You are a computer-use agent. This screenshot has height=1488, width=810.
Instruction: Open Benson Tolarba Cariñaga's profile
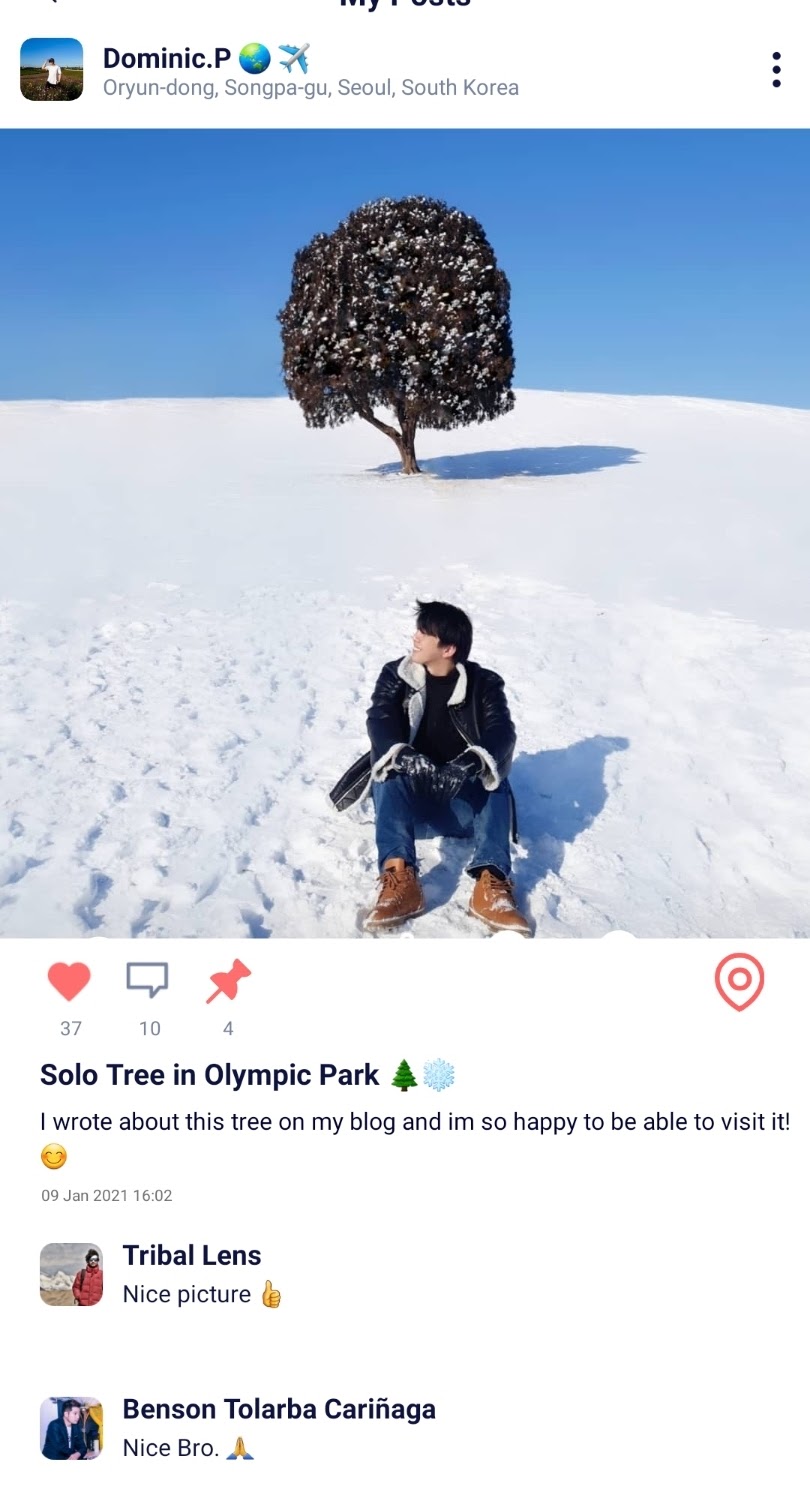71,1428
